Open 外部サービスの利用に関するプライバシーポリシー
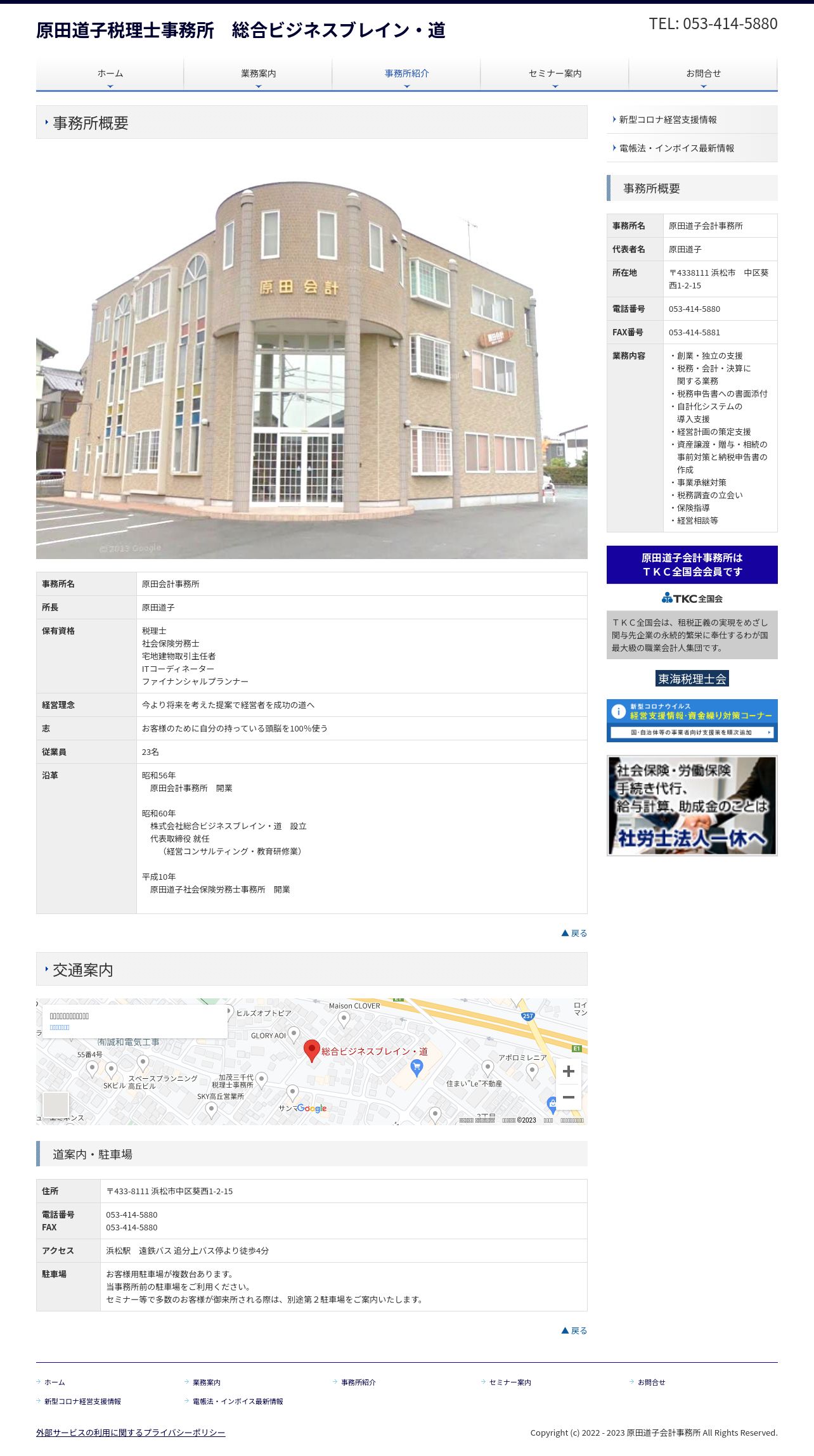814x1456 pixels. tap(131, 1433)
